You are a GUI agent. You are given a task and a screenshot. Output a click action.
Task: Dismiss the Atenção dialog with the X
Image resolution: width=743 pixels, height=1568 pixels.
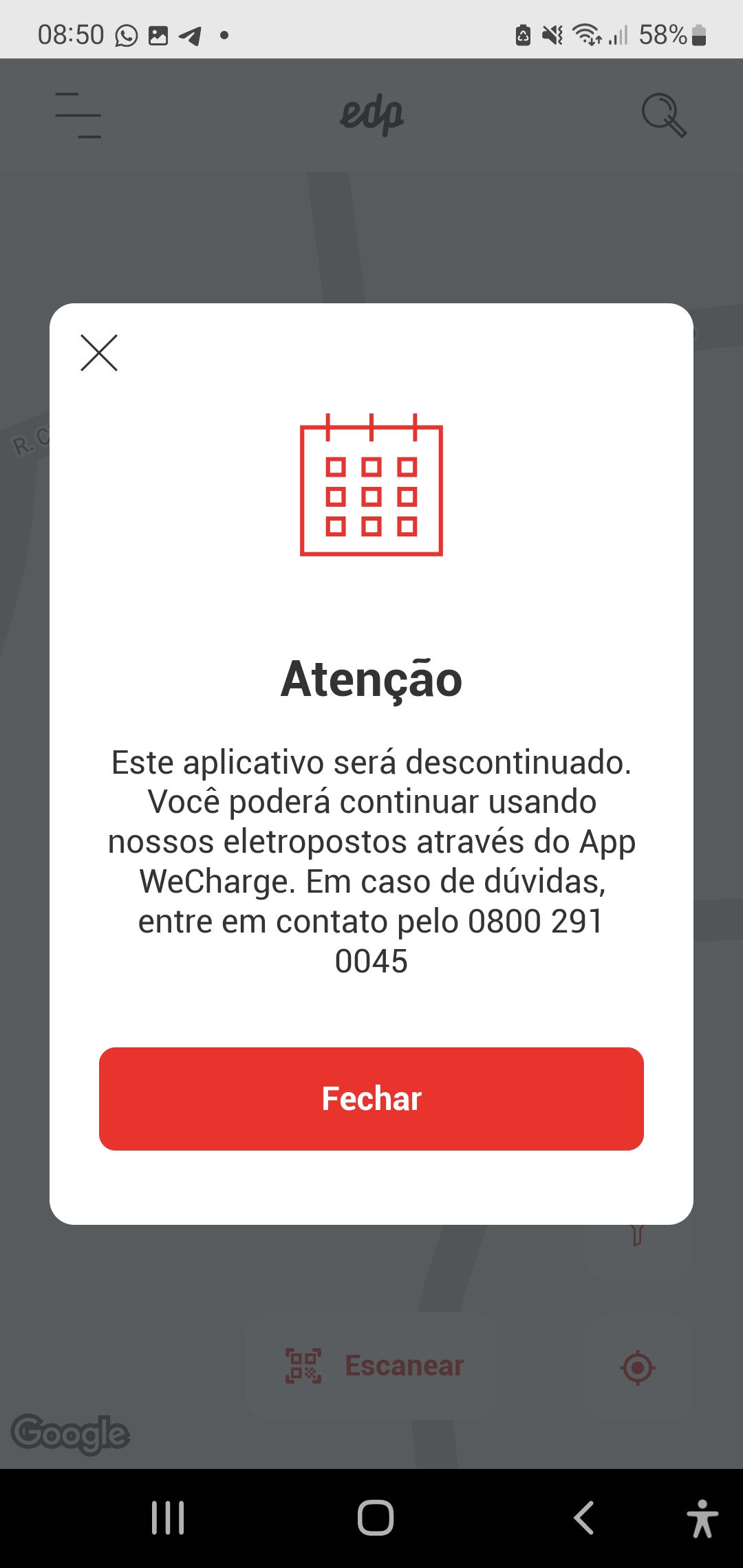click(x=100, y=353)
